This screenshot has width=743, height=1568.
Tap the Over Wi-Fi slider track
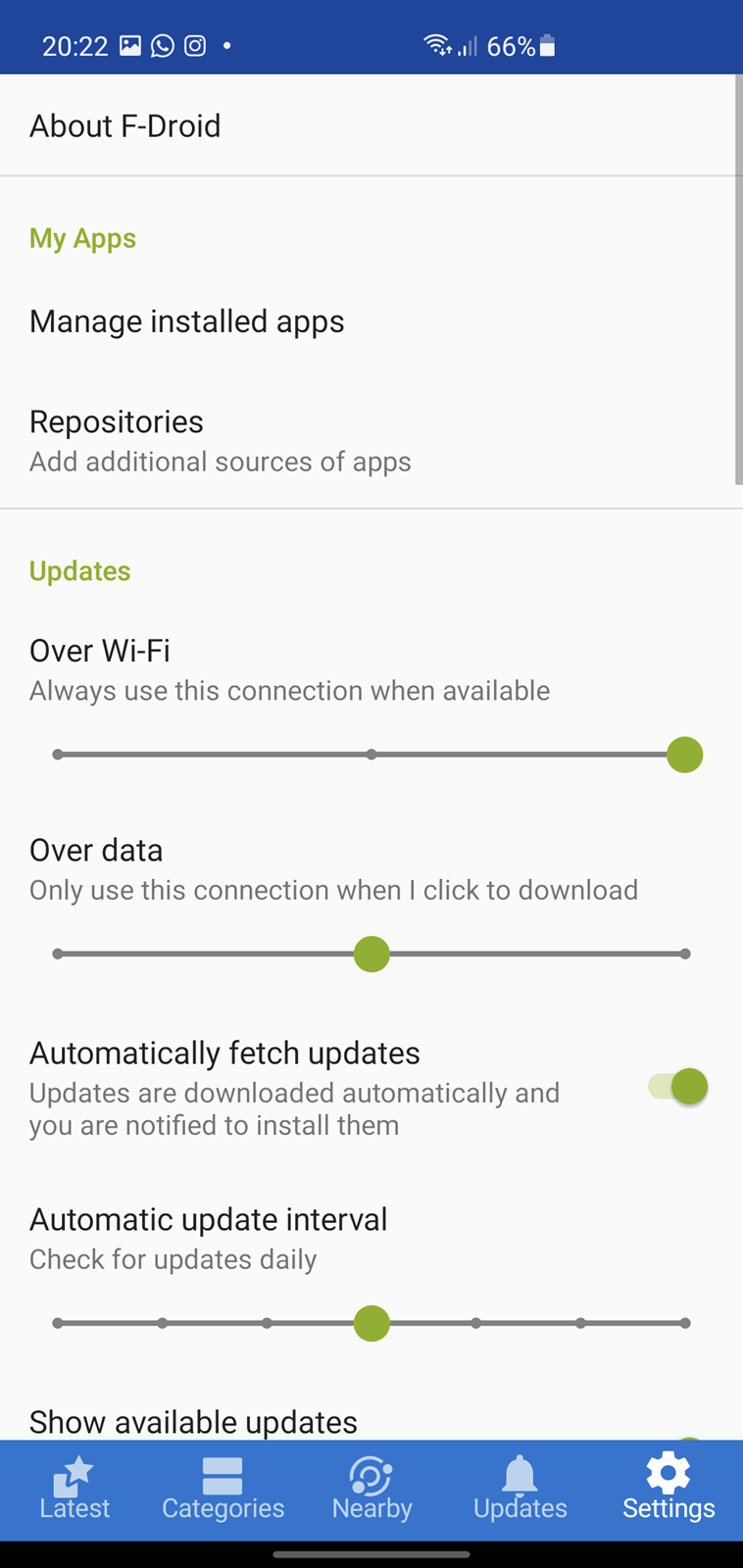371,755
